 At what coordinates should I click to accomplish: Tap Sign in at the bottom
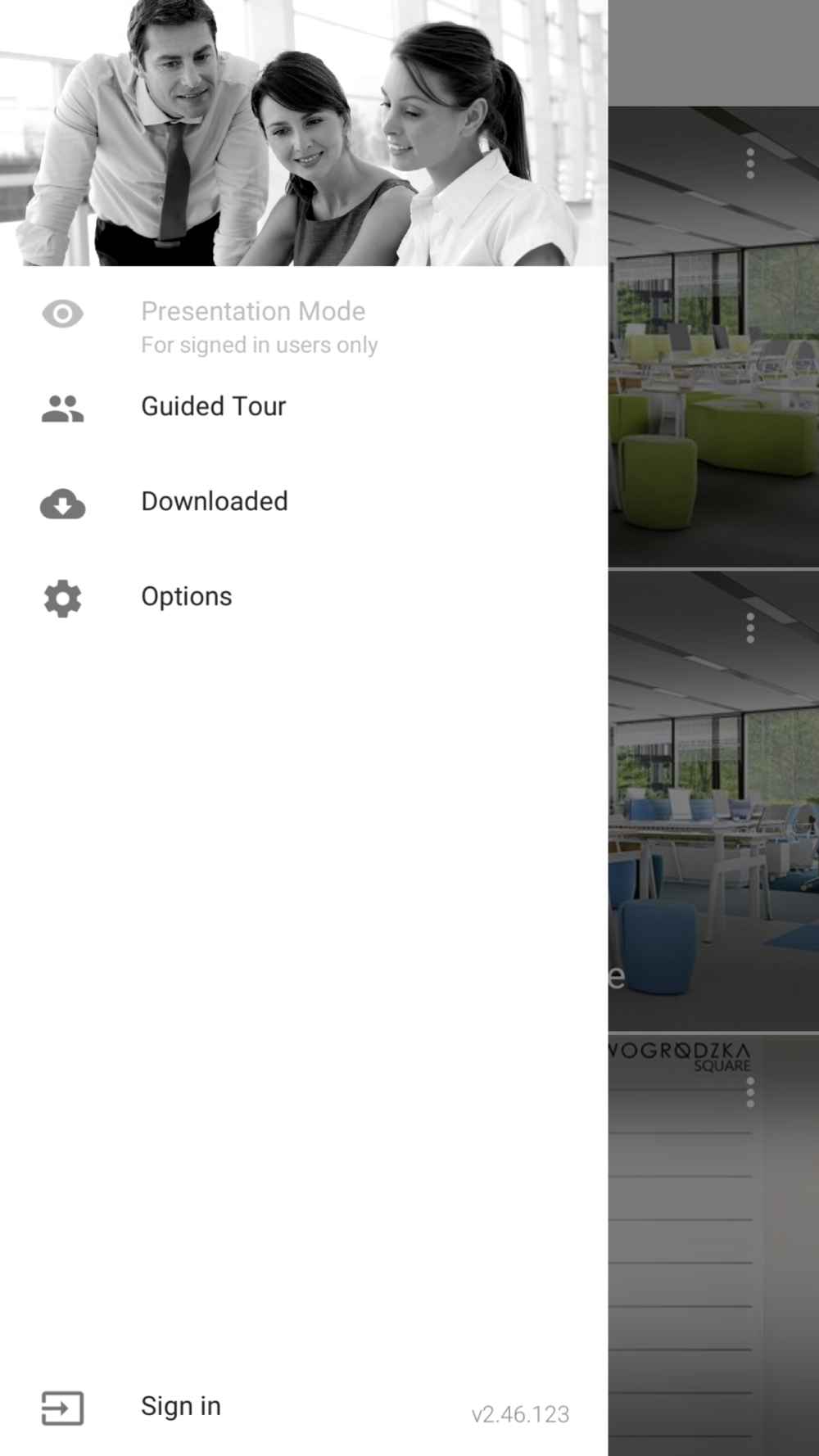[x=180, y=1407]
